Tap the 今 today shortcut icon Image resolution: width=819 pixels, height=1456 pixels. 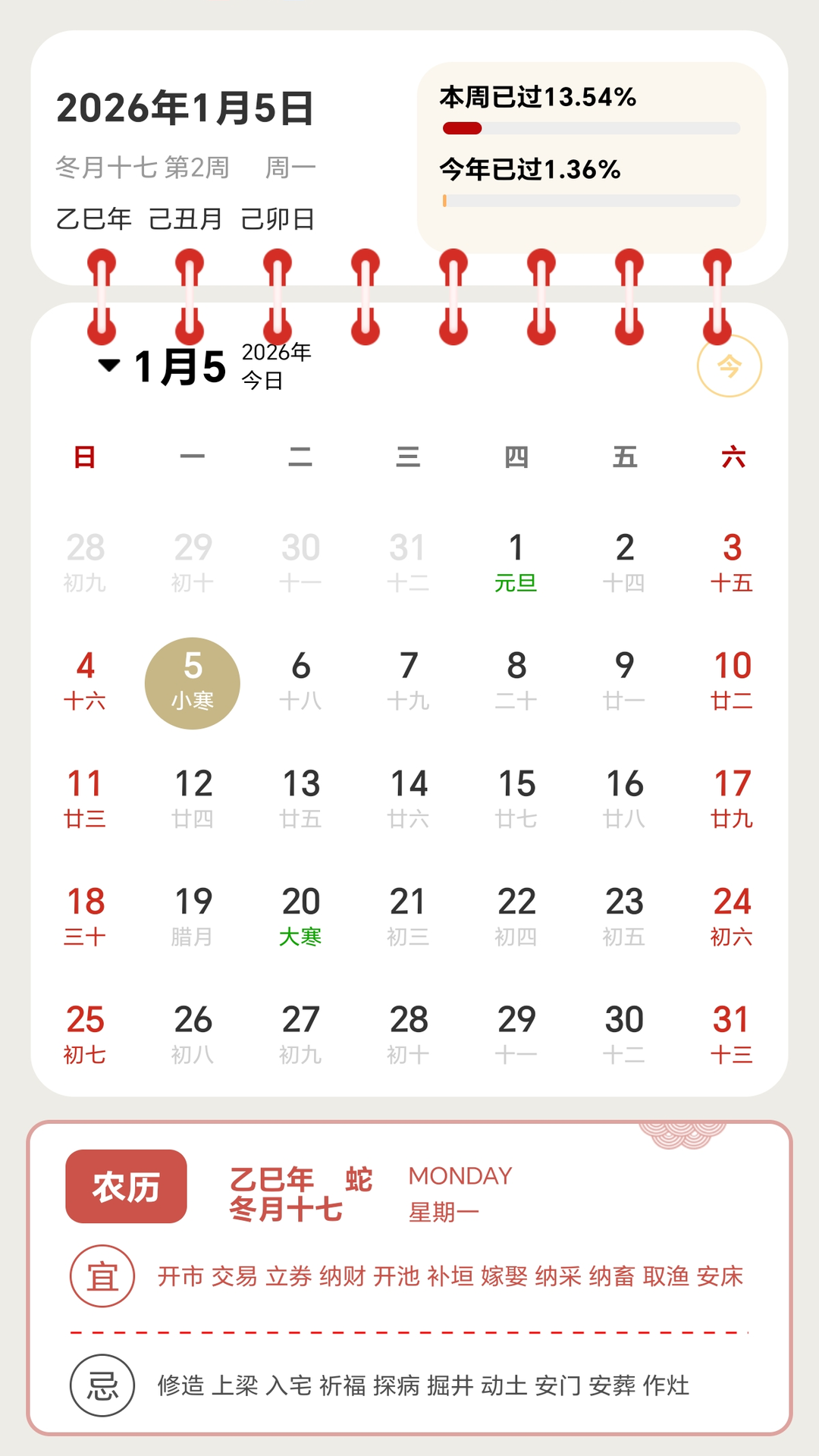pos(729,366)
